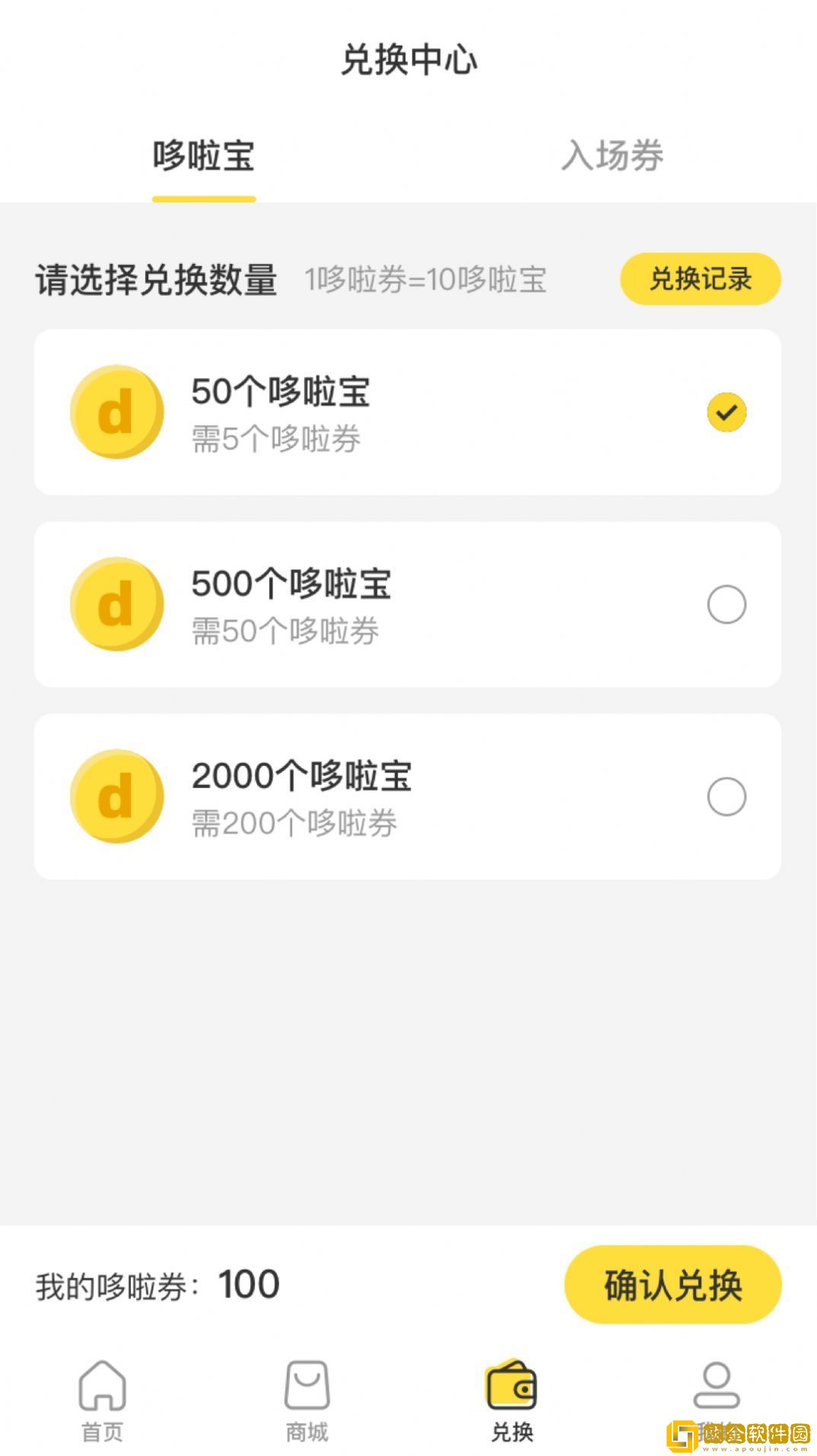Screen dimensions: 817x1456
Task: Open 兑换记录 exchange history
Action: (x=700, y=279)
